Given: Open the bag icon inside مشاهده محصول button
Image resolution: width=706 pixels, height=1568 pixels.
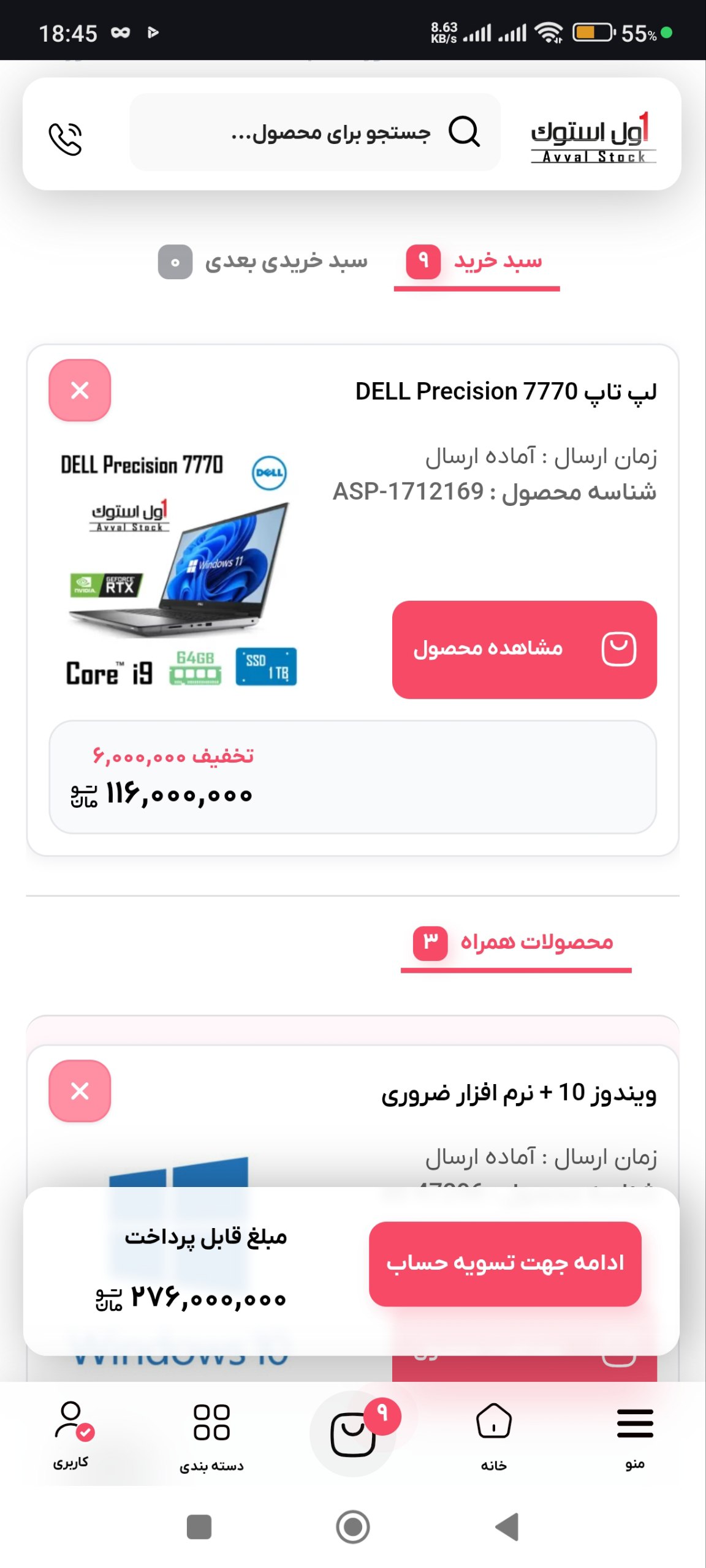Looking at the screenshot, I should click(x=620, y=646).
